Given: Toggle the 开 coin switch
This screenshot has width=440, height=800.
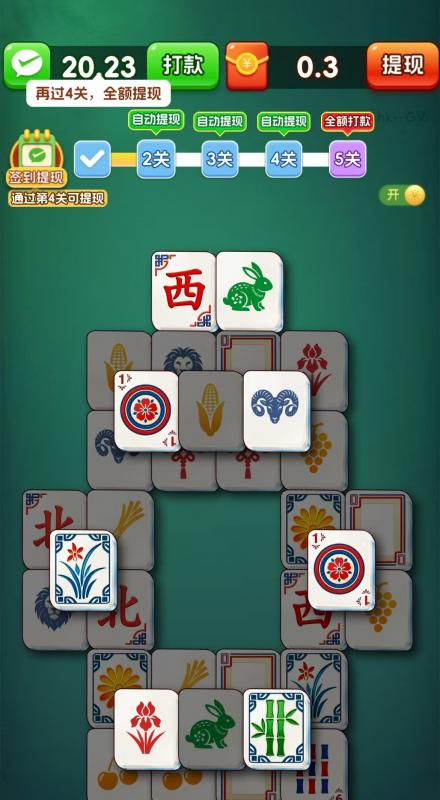Looking at the screenshot, I should pos(402,195).
